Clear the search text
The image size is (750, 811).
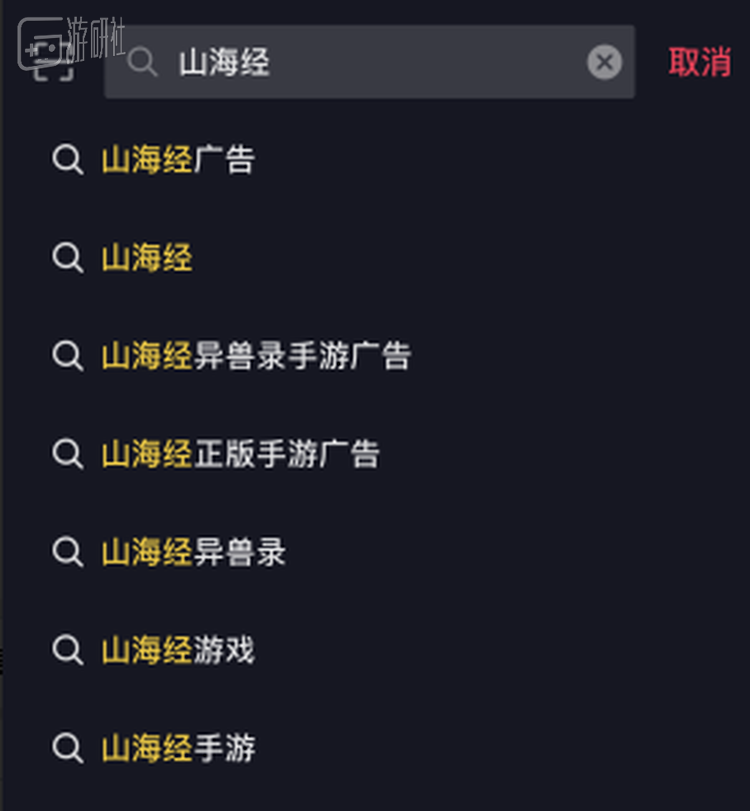pos(603,62)
